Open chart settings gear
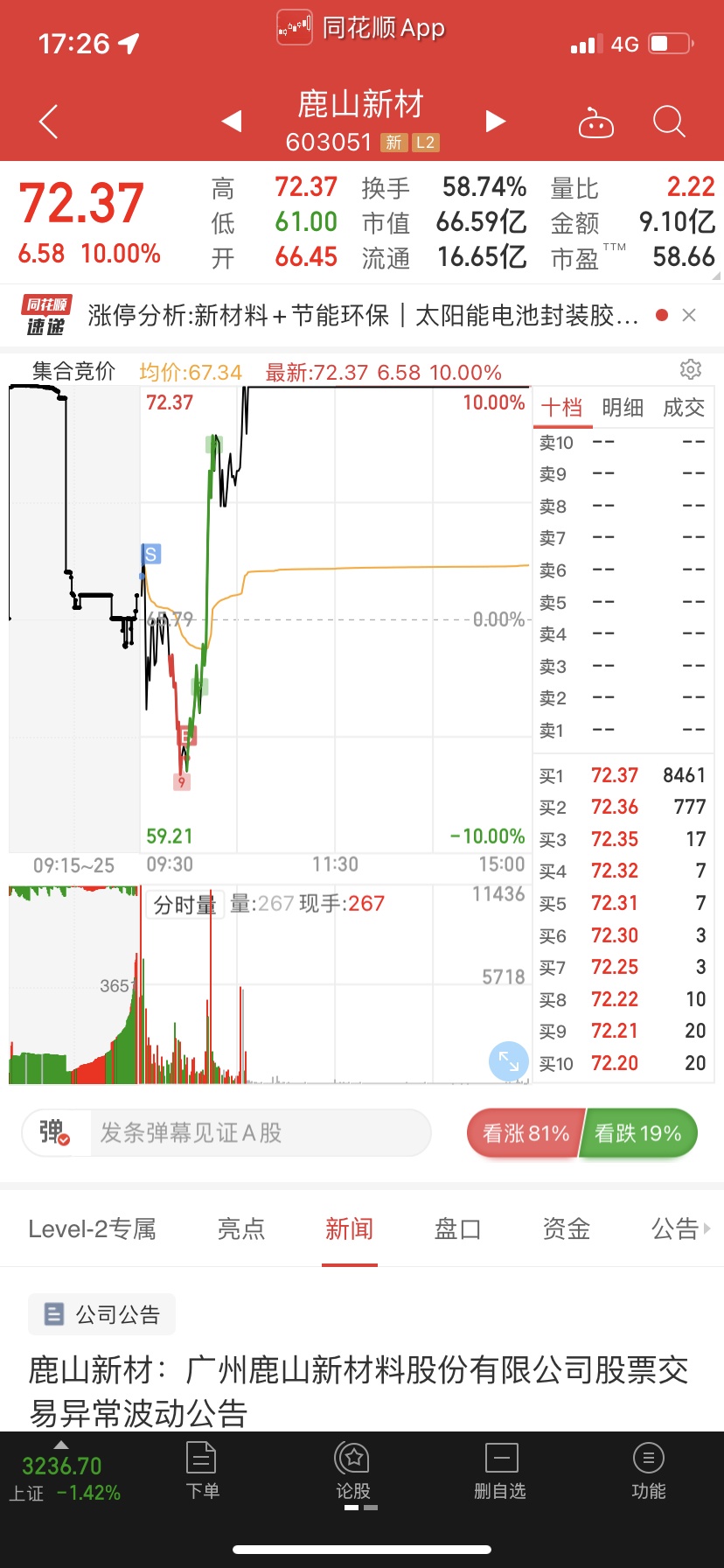This screenshot has width=724, height=1568. point(691,369)
